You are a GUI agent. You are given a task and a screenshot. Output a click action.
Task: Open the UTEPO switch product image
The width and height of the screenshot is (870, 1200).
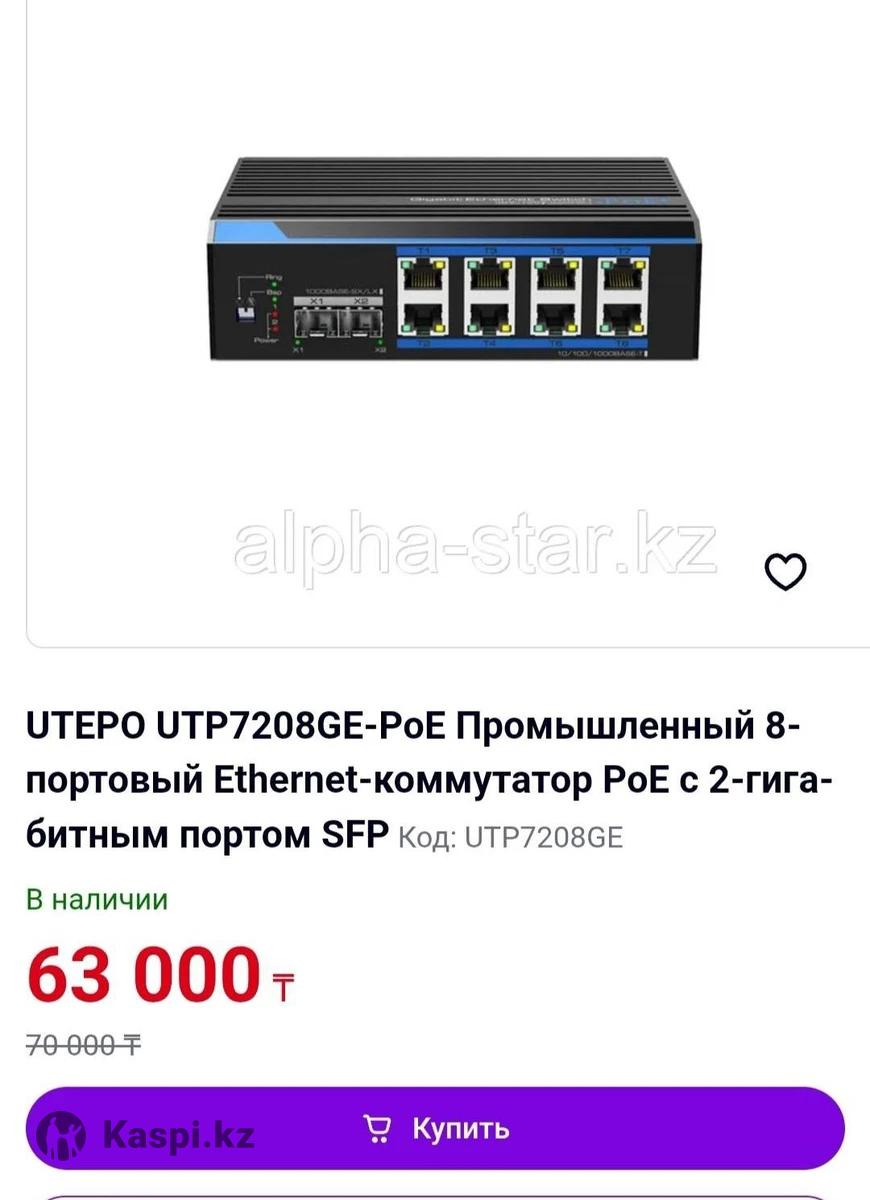point(455,262)
